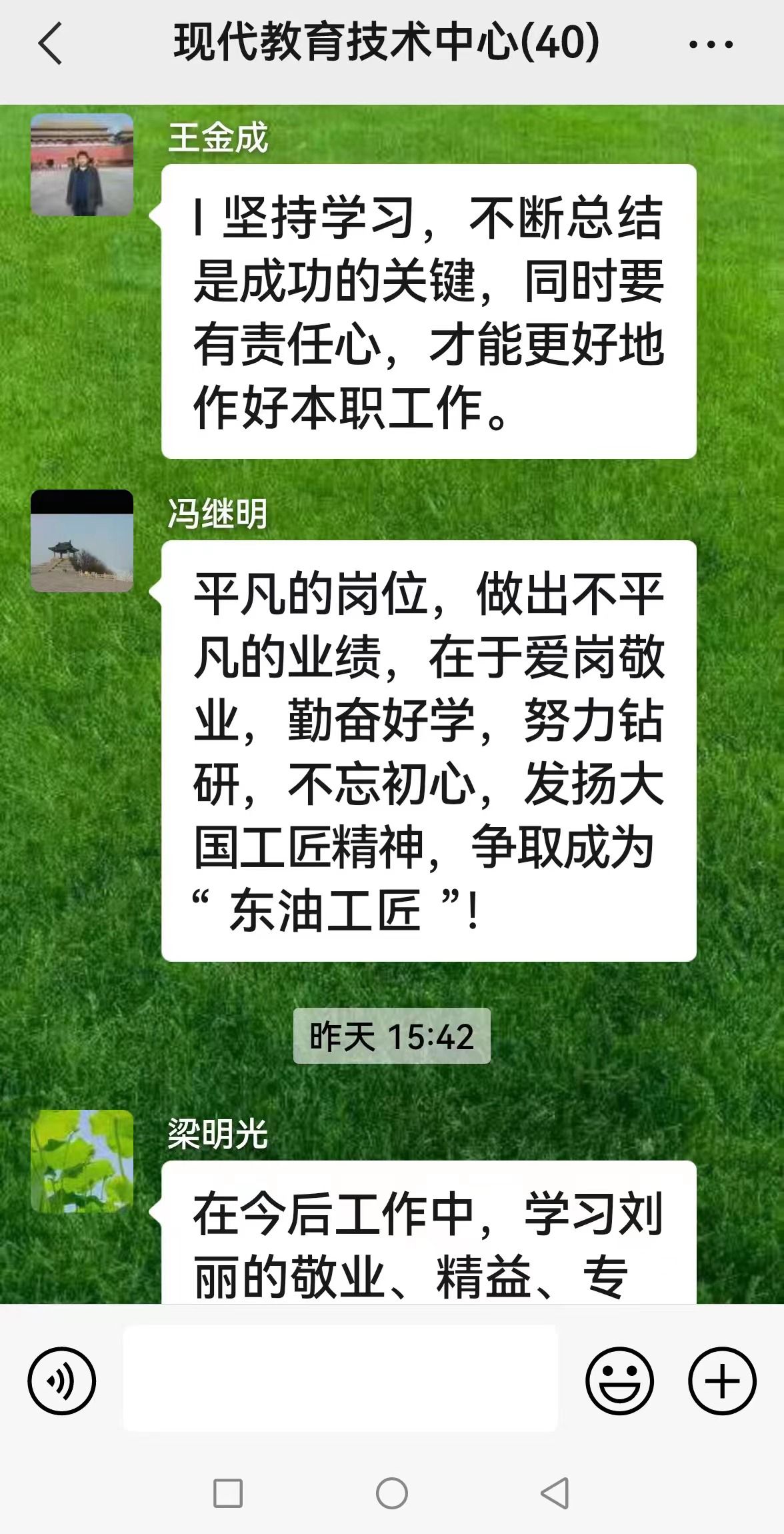Open the system recent apps view

(228, 1493)
